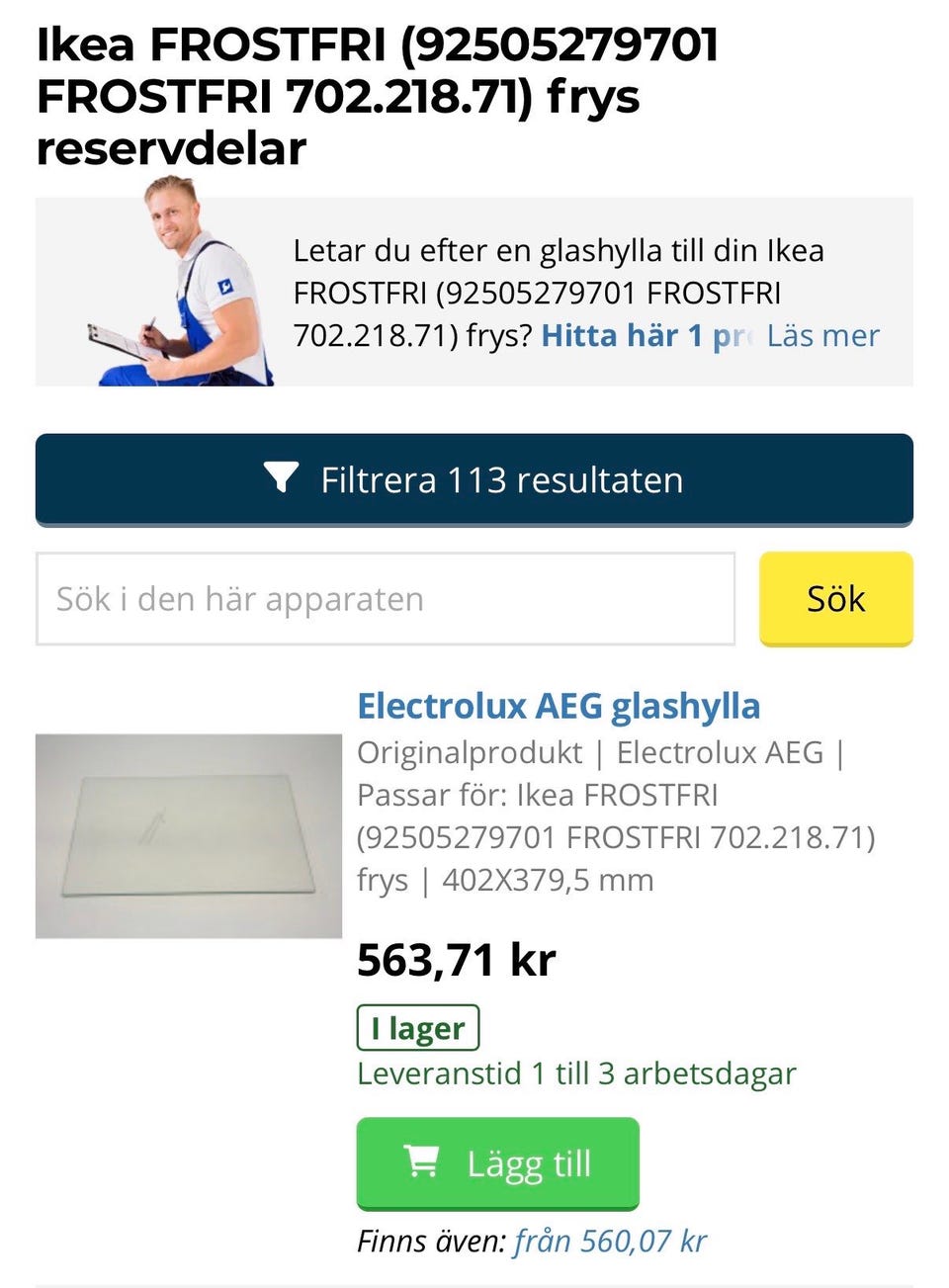
Task: Click the "I lager" stock badge
Action: (x=418, y=1027)
